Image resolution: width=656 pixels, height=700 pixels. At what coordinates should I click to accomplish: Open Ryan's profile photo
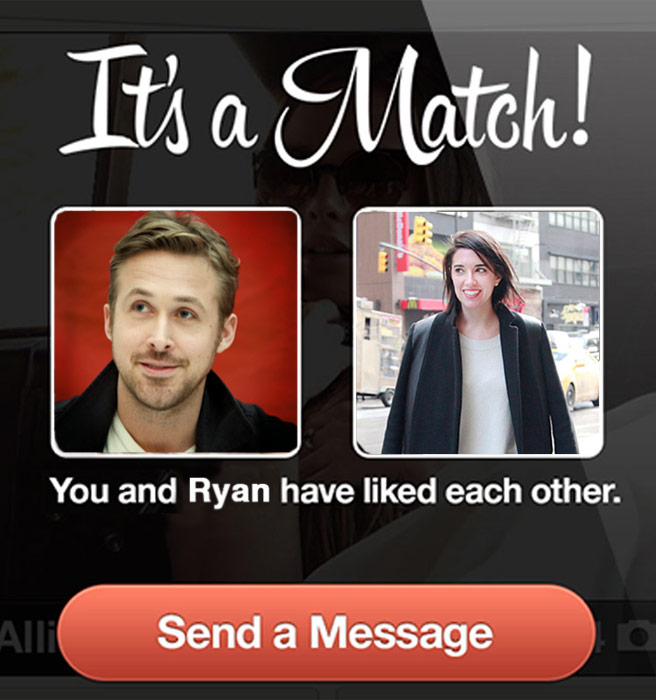176,331
